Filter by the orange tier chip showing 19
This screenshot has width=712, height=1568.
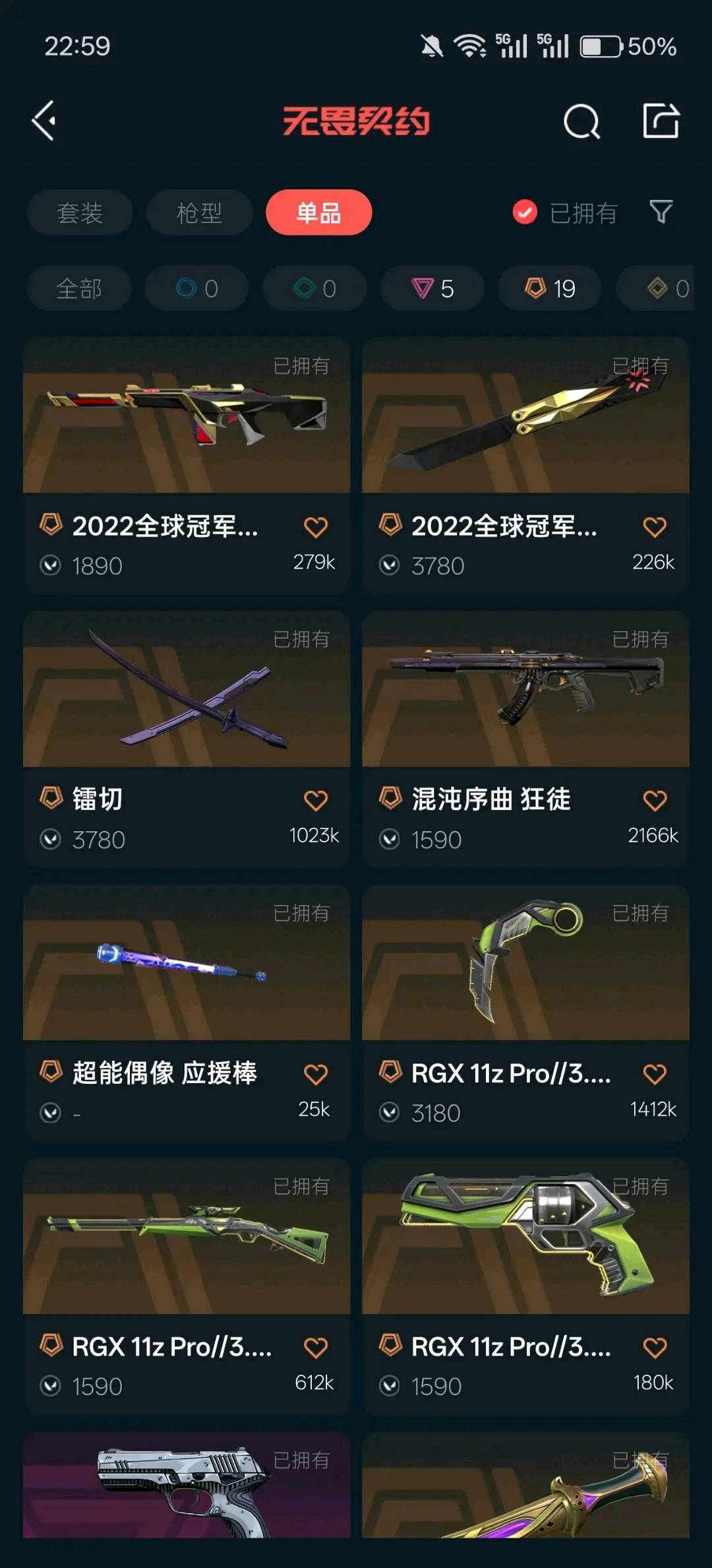tap(550, 288)
